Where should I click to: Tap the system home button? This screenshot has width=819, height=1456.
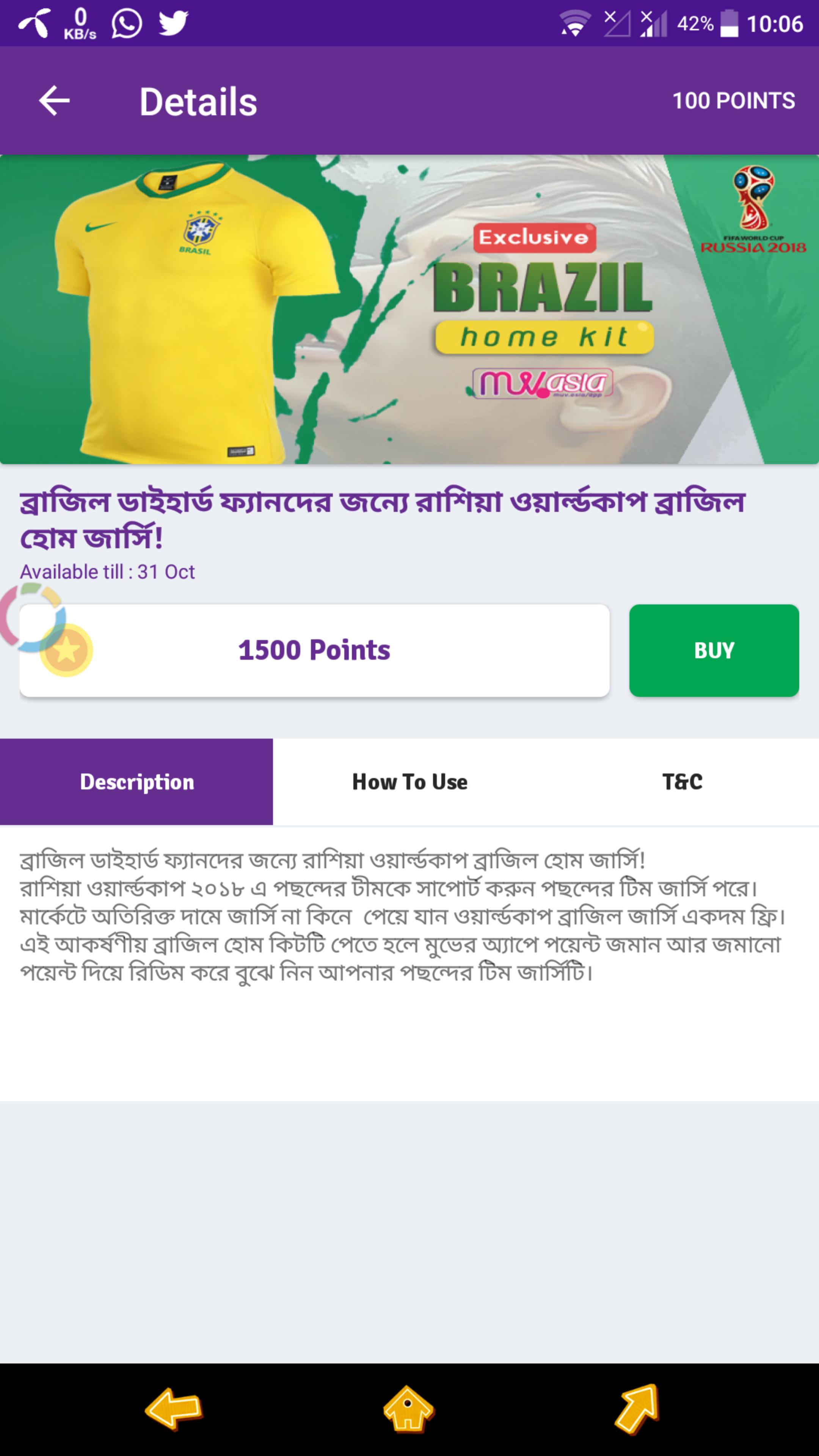(408, 1409)
